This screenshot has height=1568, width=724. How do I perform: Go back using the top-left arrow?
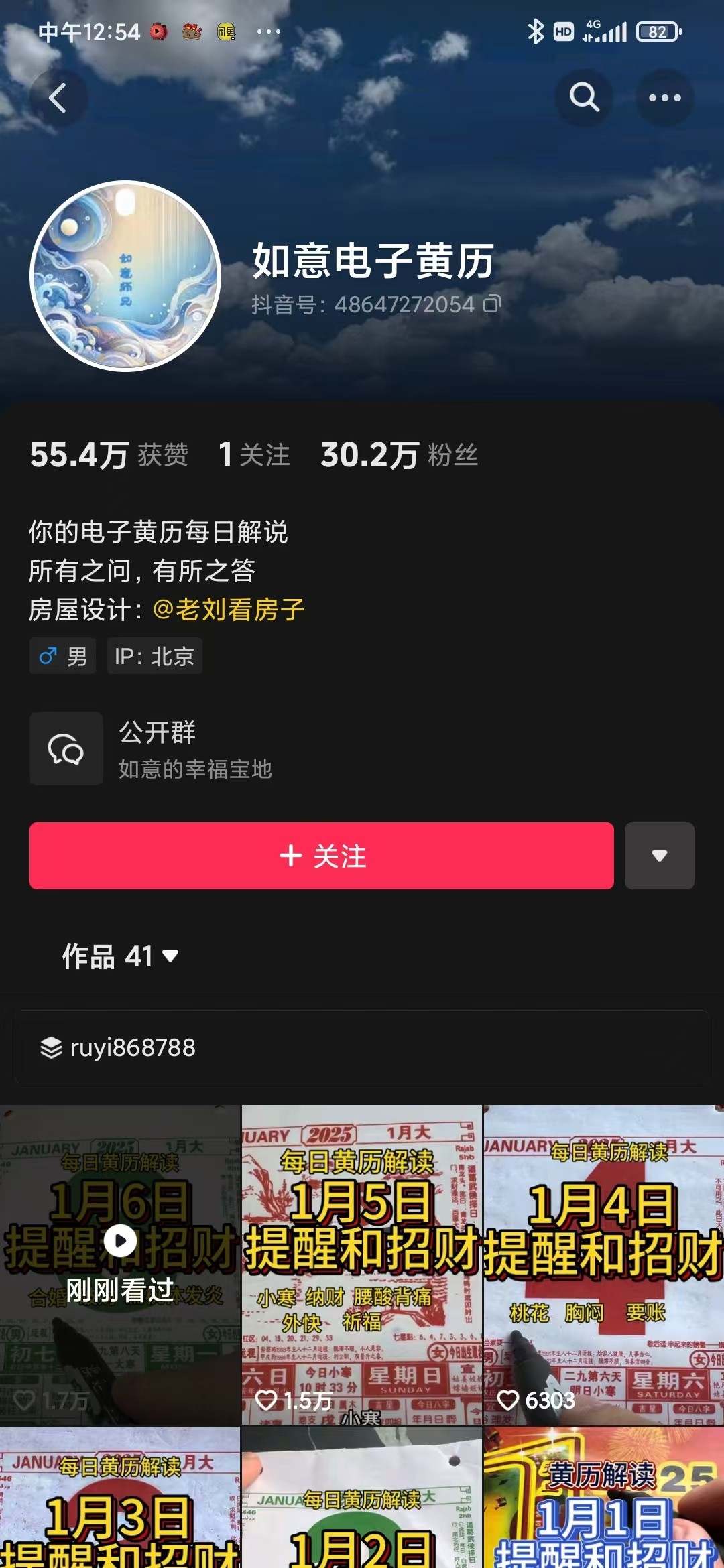(58, 98)
